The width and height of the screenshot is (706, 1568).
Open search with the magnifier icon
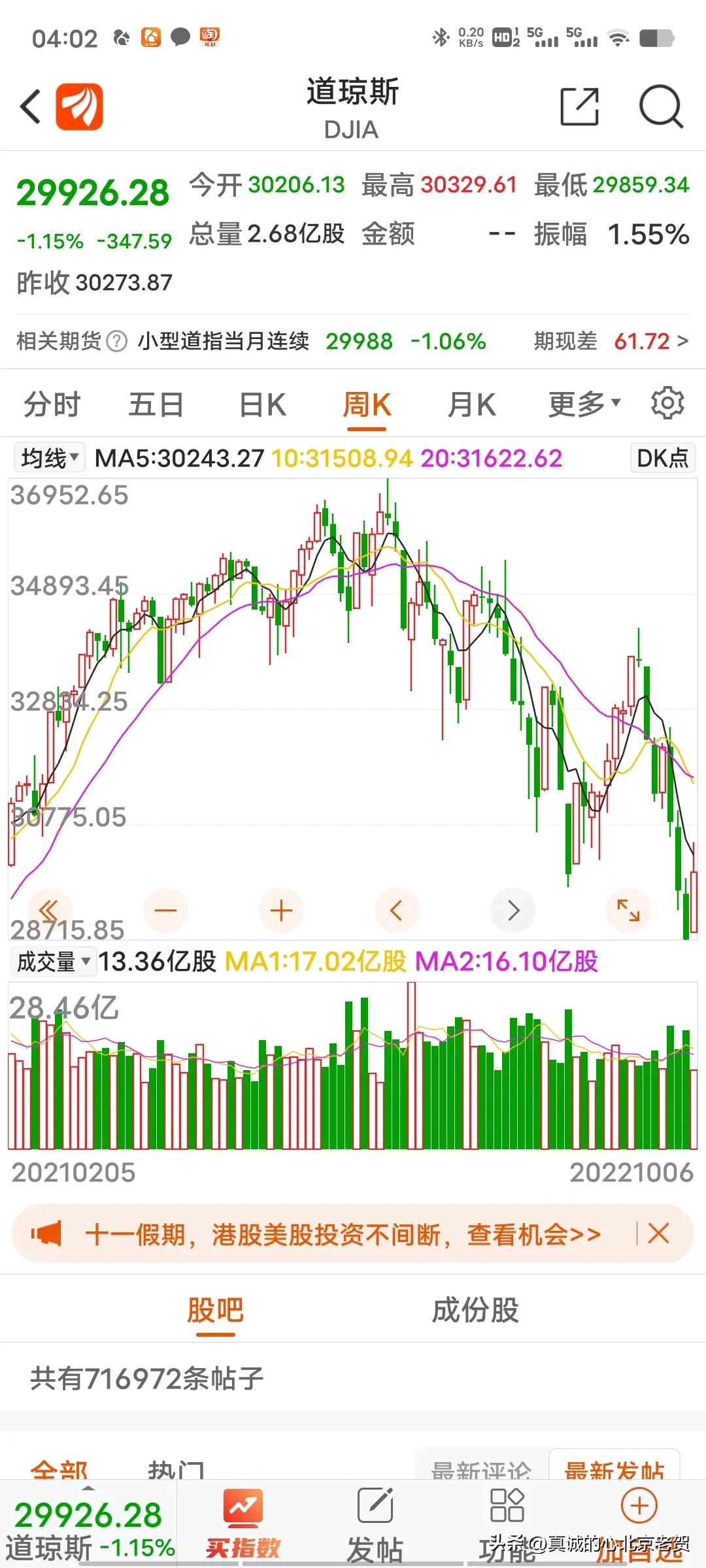click(660, 106)
